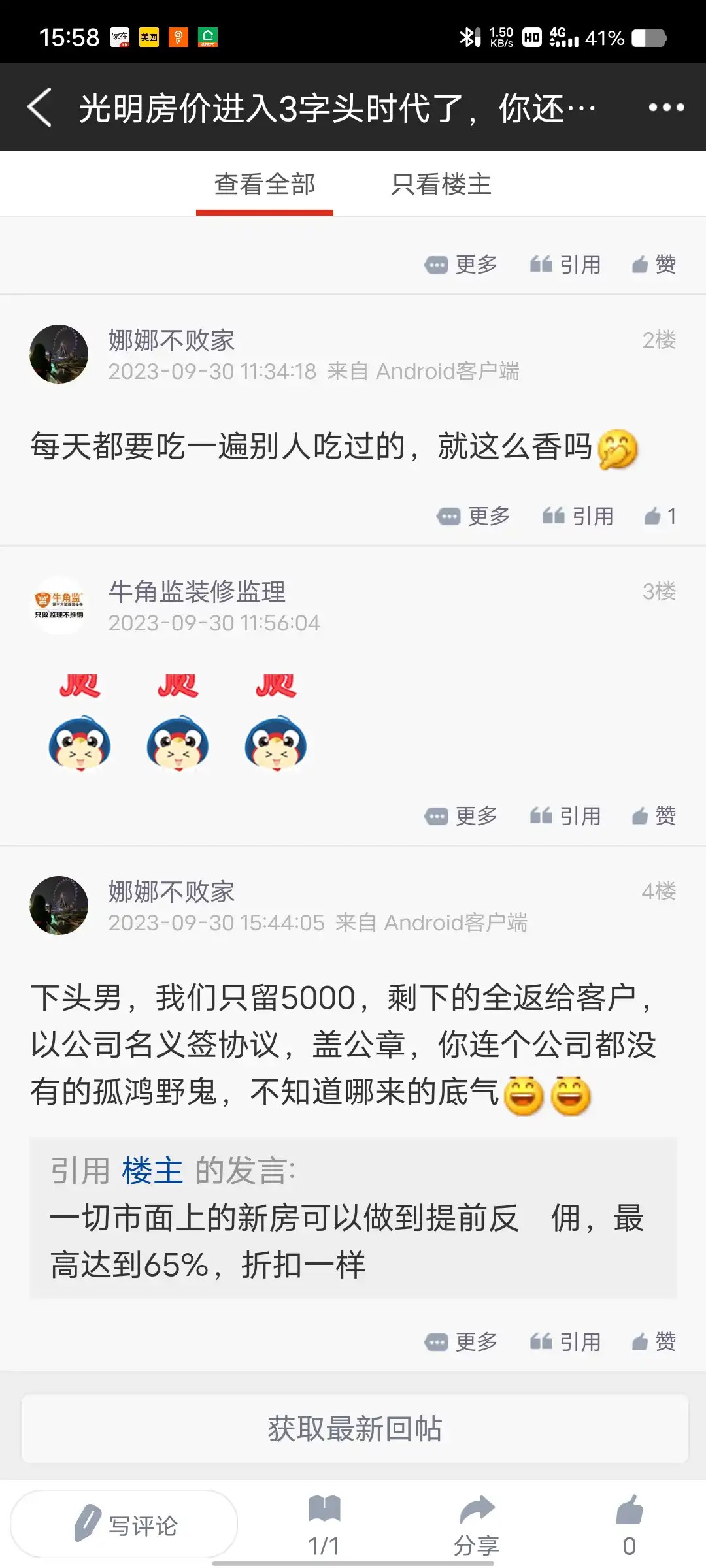Switch to the 只看楼主 tab
The width and height of the screenshot is (706, 1568).
point(441,185)
